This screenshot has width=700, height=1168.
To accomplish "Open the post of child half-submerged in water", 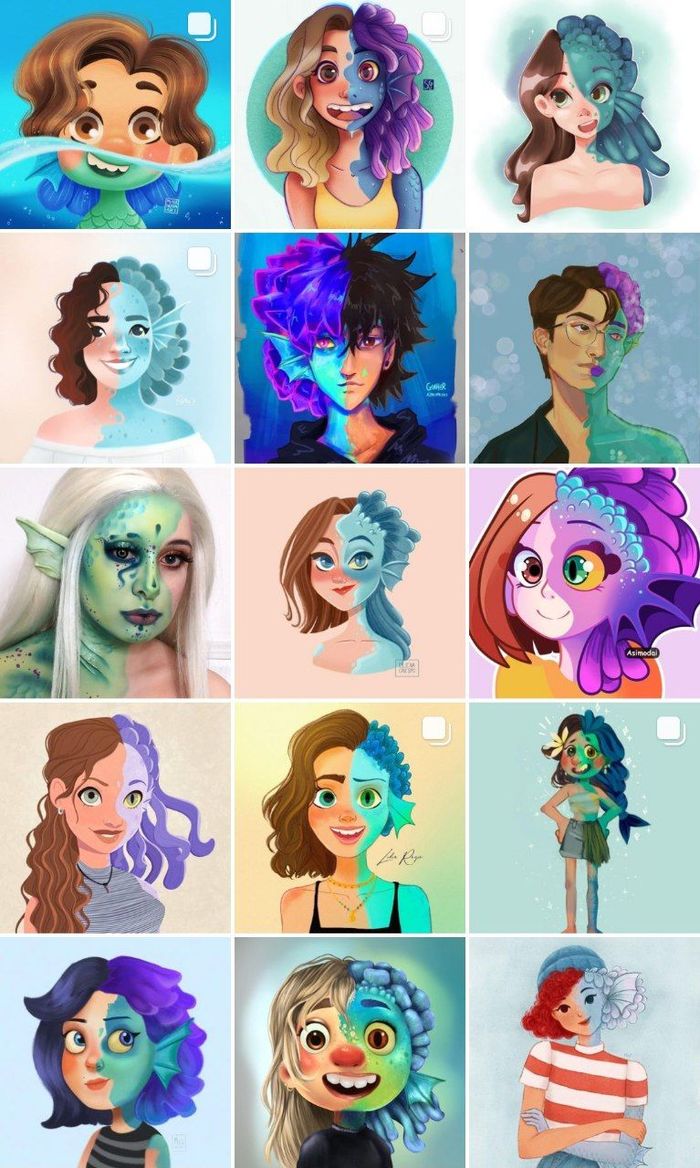I will point(115,114).
